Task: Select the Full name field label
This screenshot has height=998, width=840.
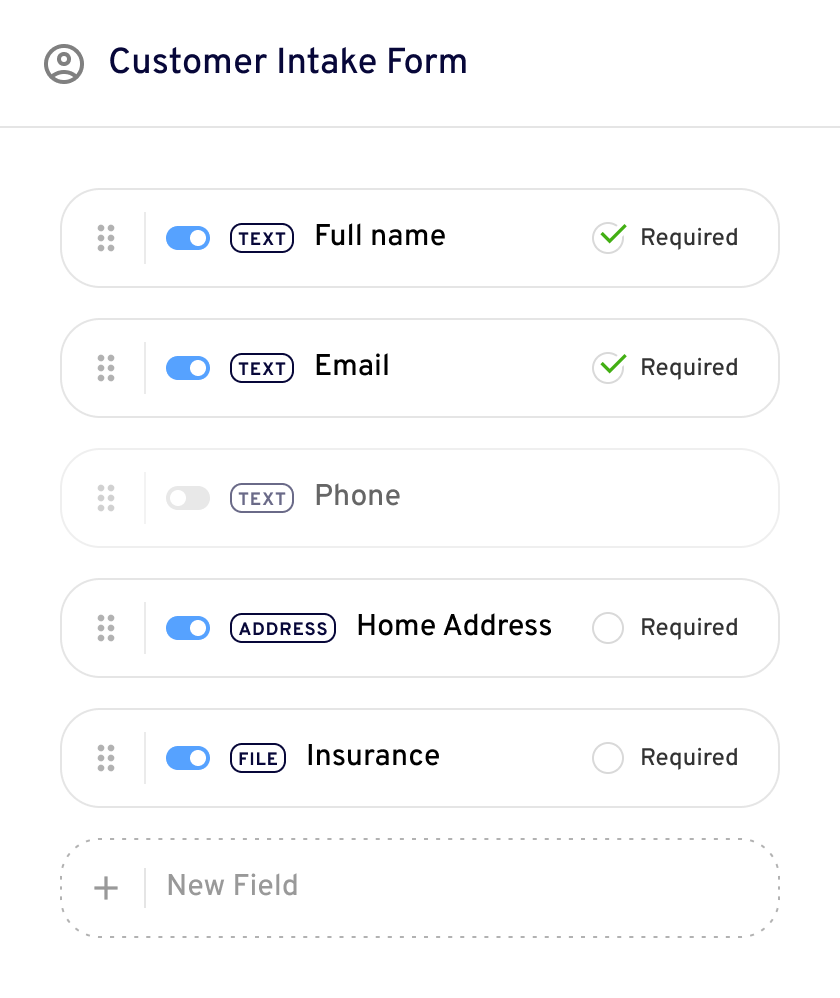Action: pyautogui.click(x=379, y=237)
